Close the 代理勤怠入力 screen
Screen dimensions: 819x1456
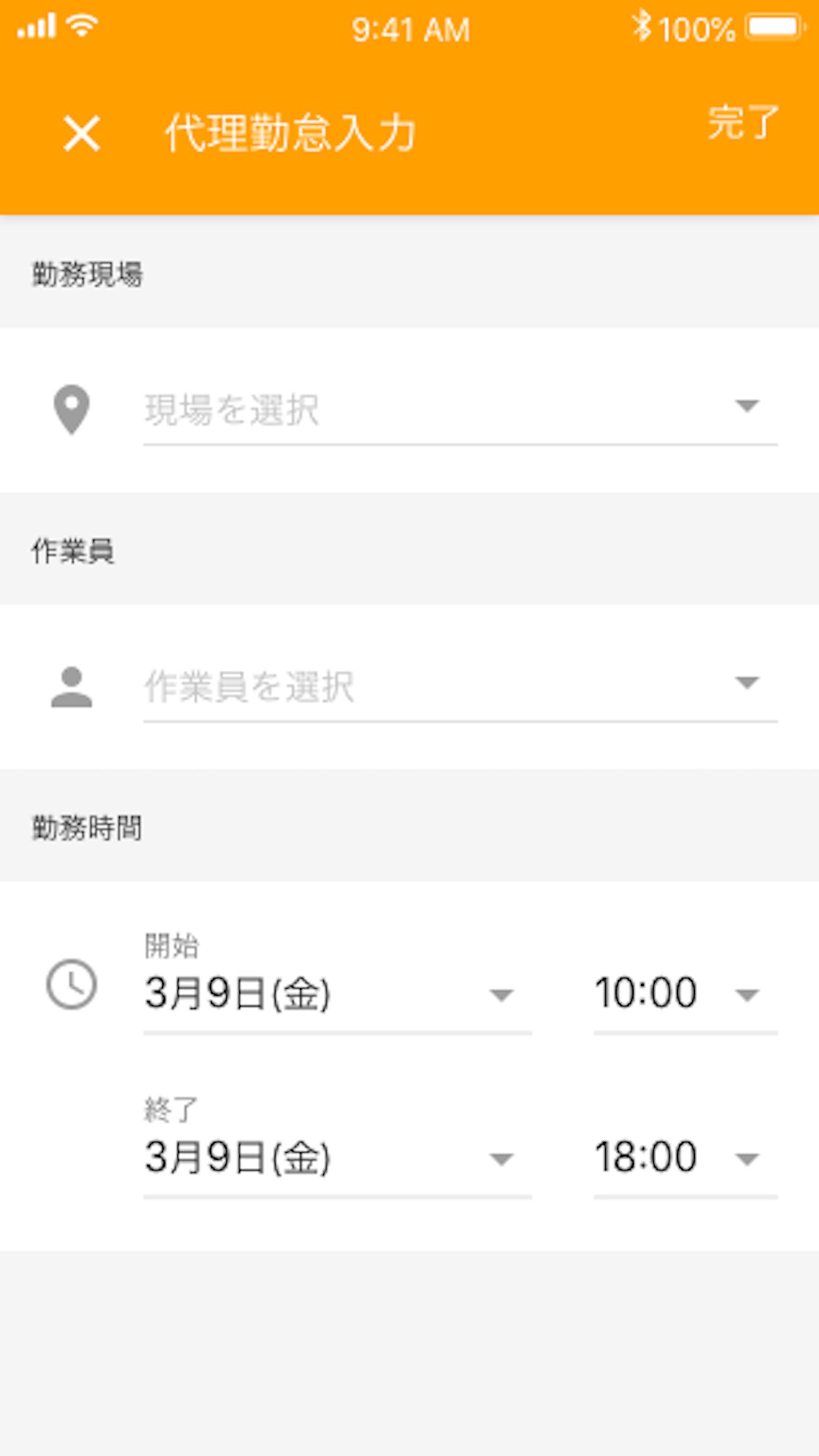click(x=82, y=134)
